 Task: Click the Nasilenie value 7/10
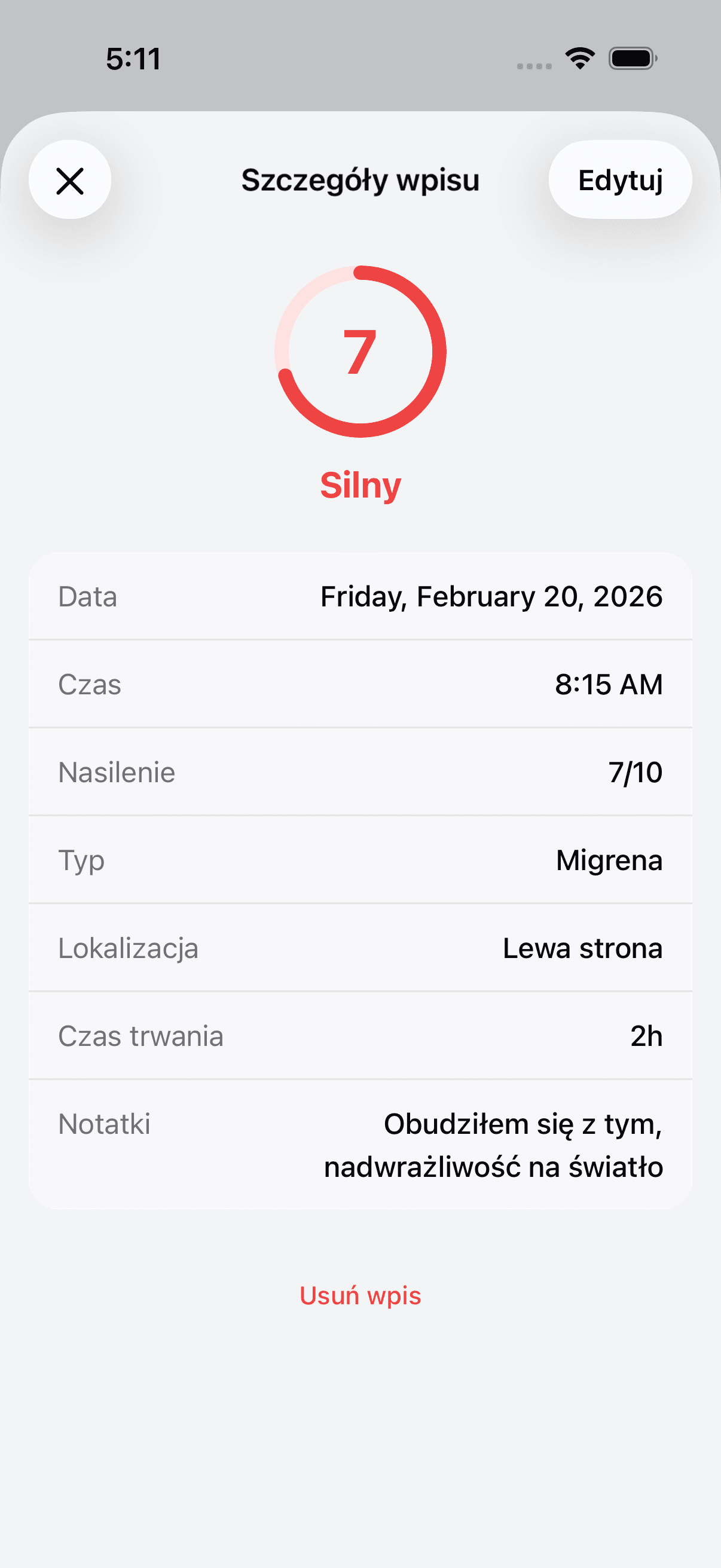[637, 773]
